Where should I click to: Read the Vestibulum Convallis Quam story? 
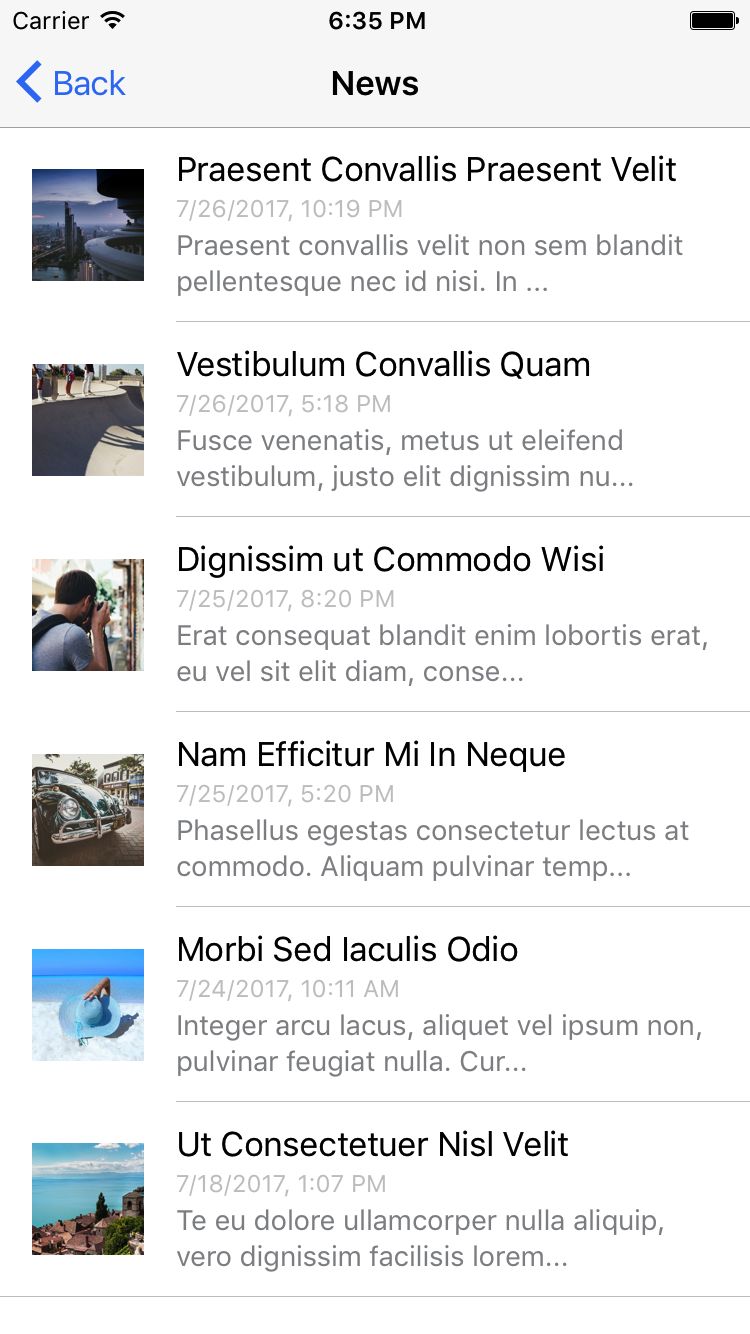tap(384, 365)
